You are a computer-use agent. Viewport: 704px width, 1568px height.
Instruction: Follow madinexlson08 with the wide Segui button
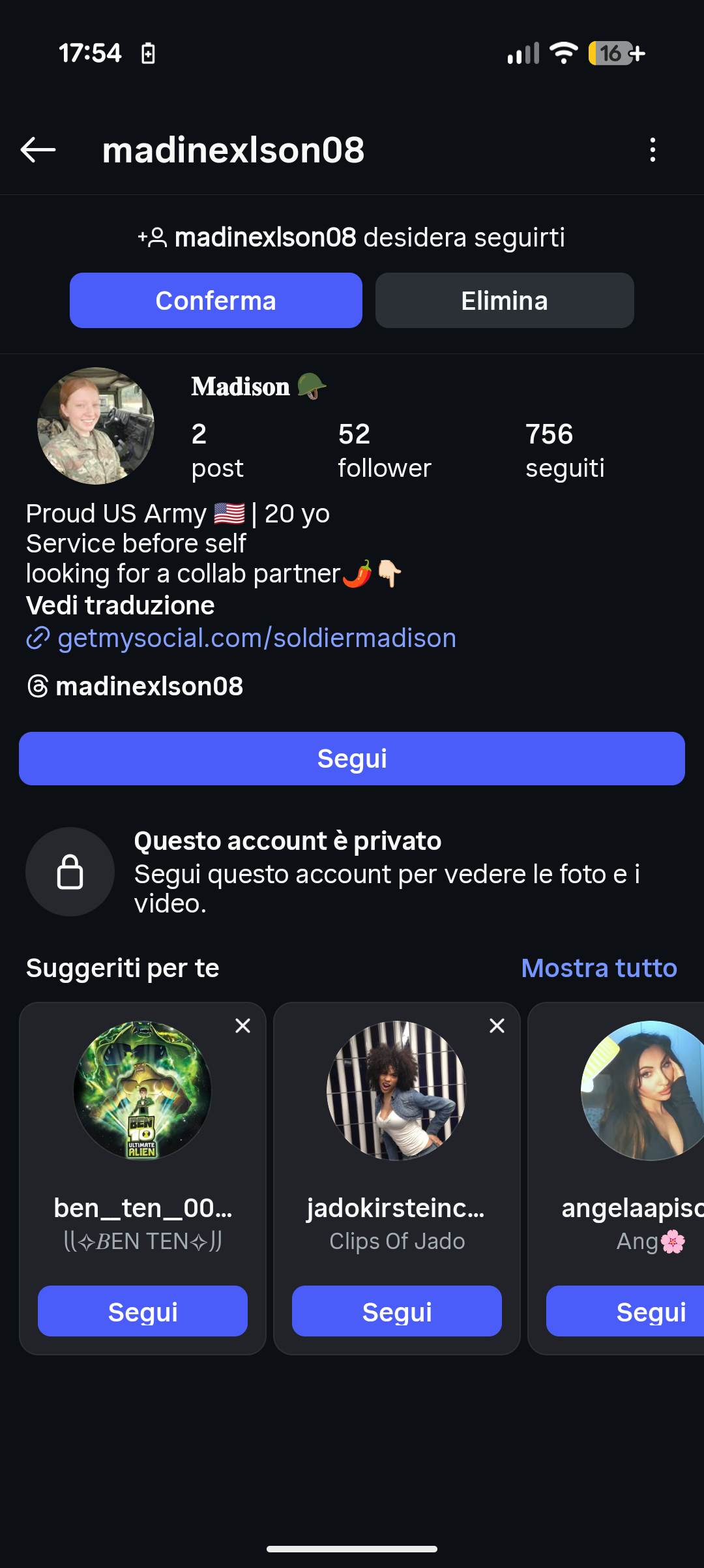pyautogui.click(x=352, y=759)
